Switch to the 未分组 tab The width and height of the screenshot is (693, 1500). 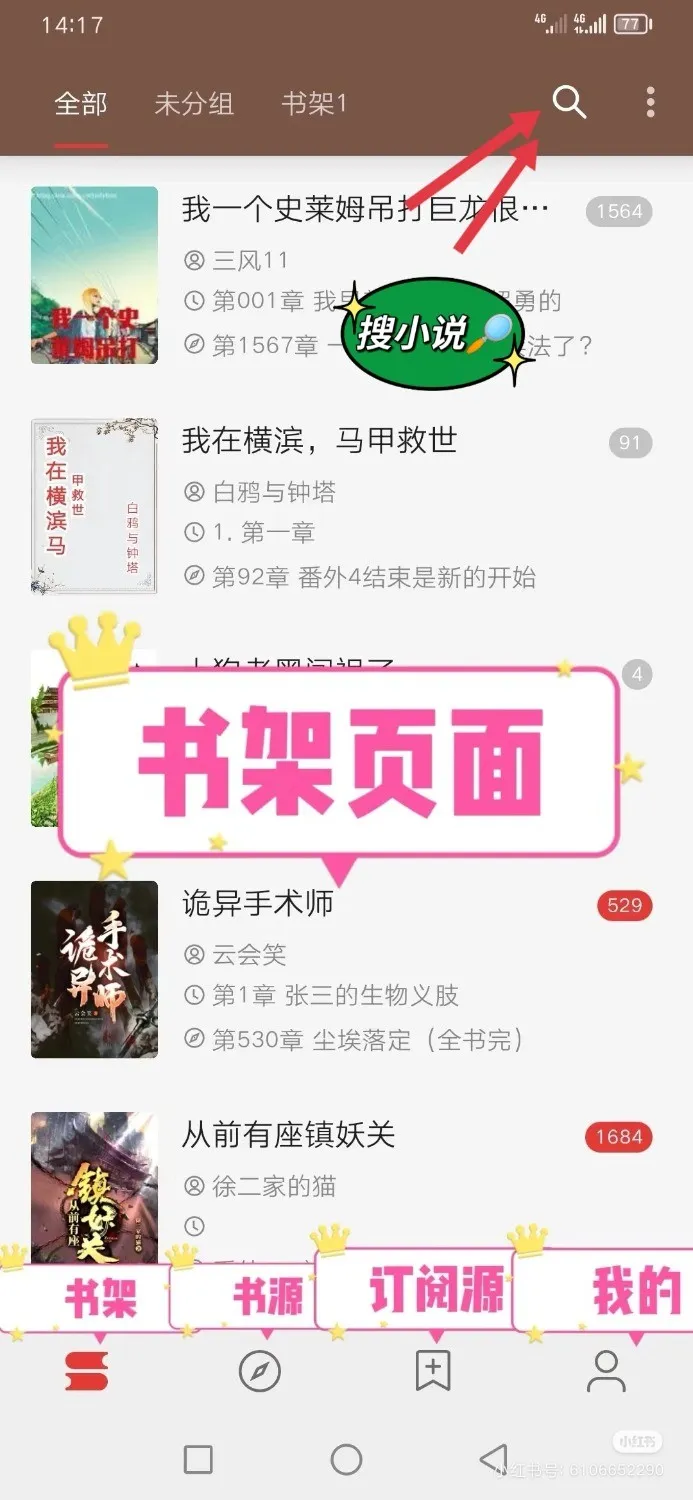[194, 104]
